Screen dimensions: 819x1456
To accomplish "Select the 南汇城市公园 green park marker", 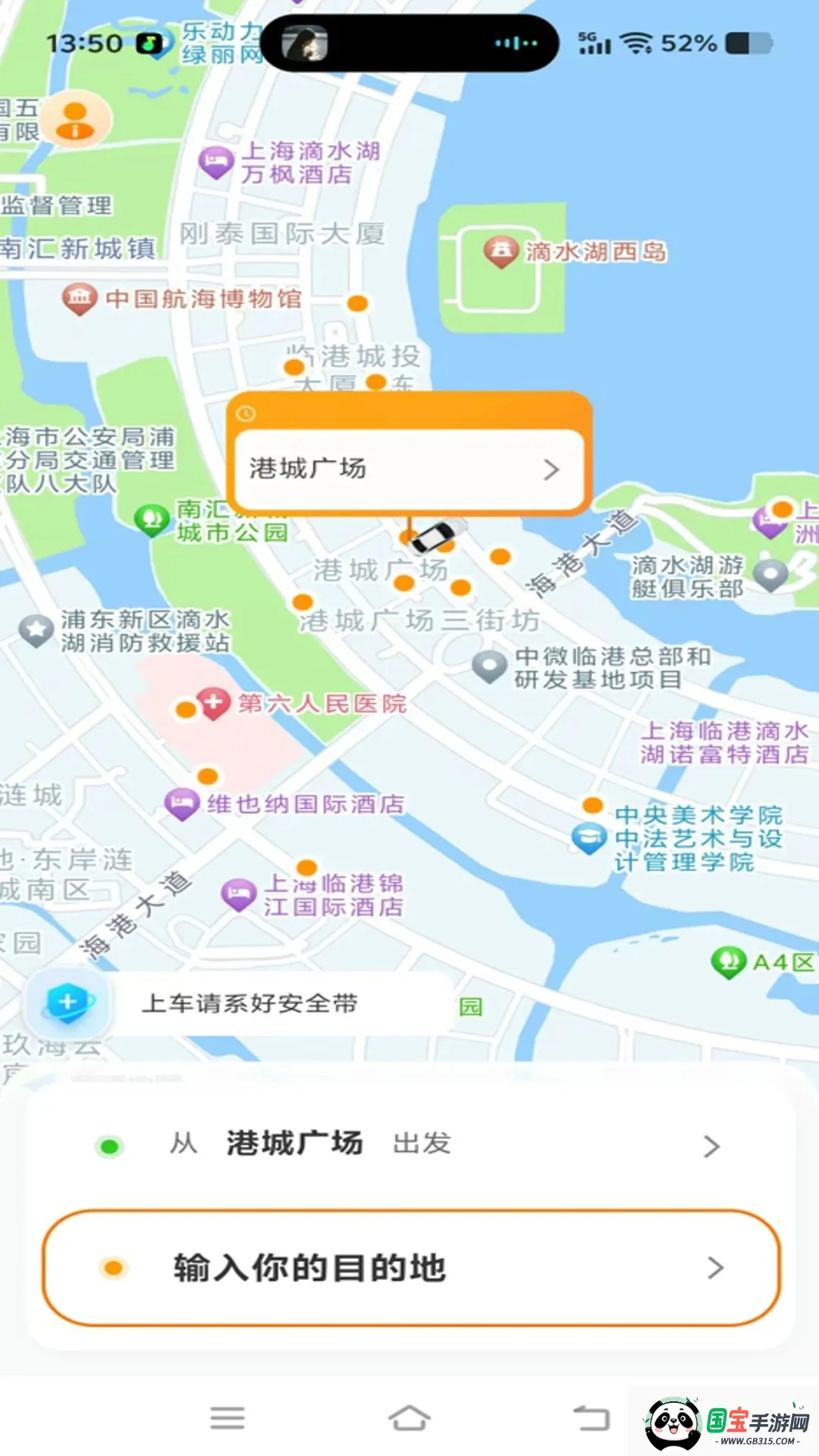I will click(151, 519).
